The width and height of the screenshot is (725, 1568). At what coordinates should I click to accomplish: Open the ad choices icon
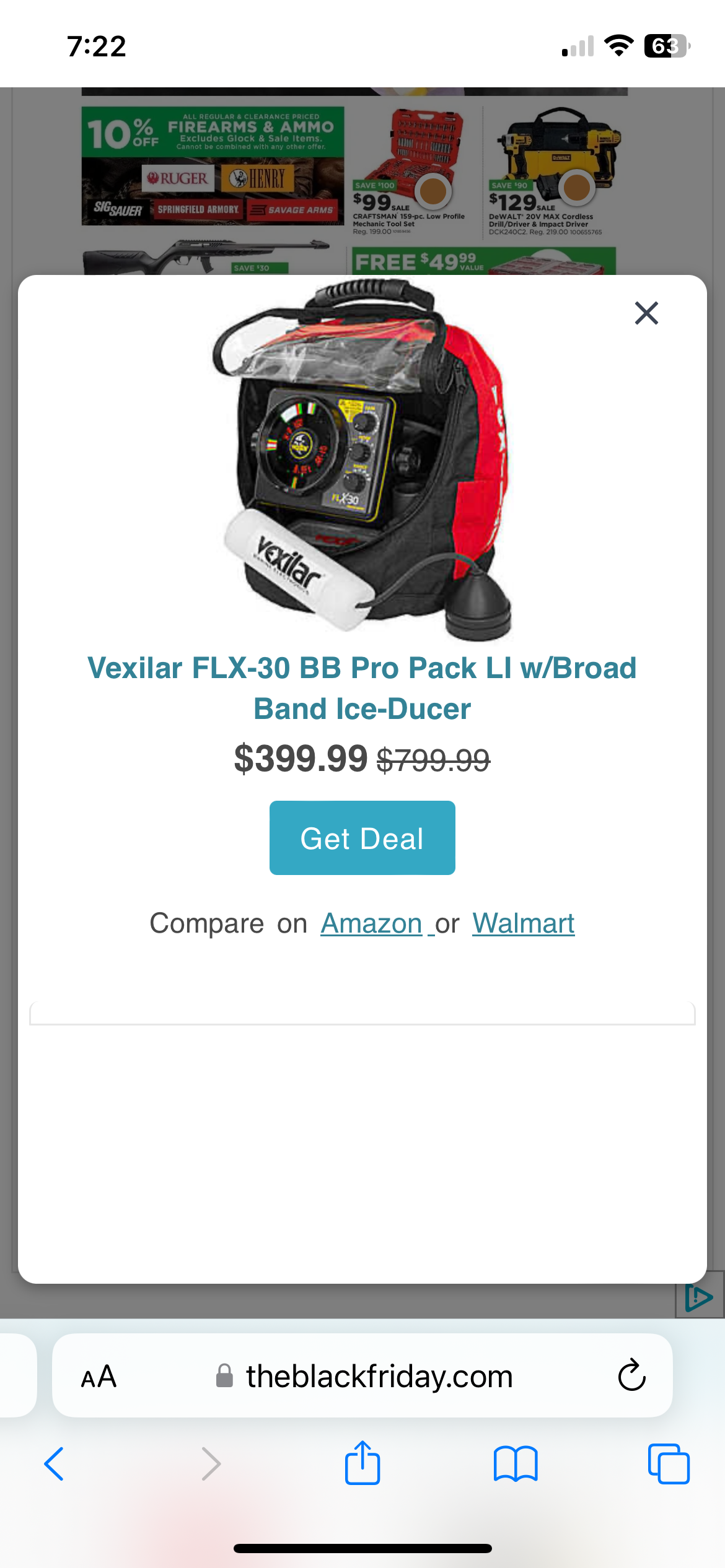[699, 1297]
